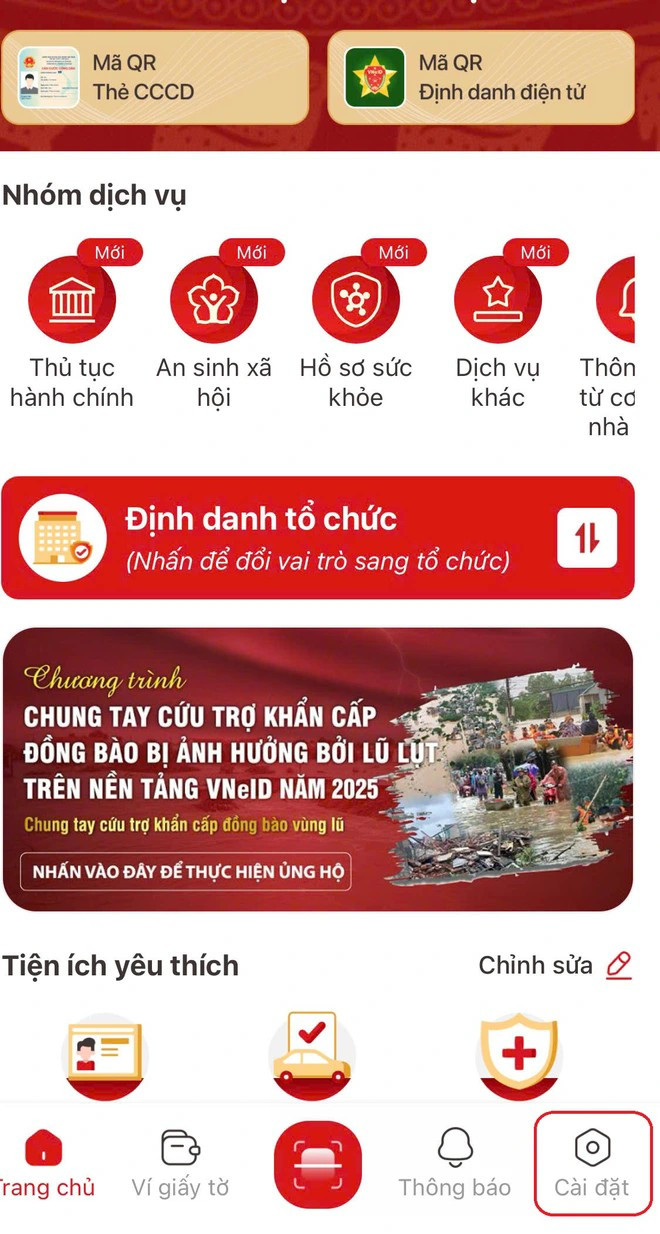Open Cài đặt settings tab
This screenshot has width=660, height=1234.
pyautogui.click(x=592, y=1164)
